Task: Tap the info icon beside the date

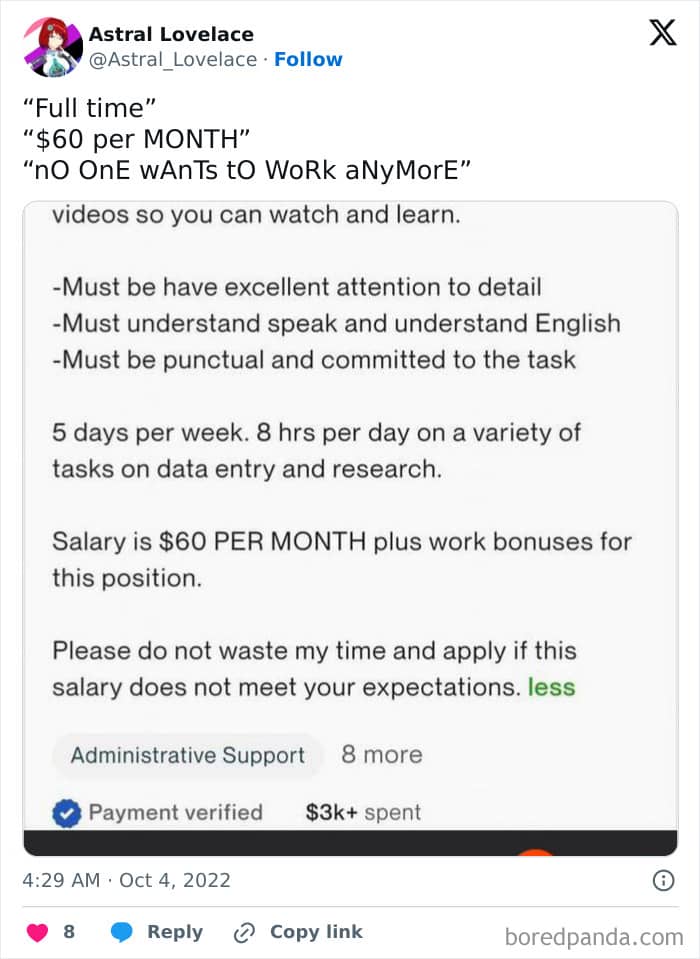Action: pyautogui.click(x=663, y=881)
